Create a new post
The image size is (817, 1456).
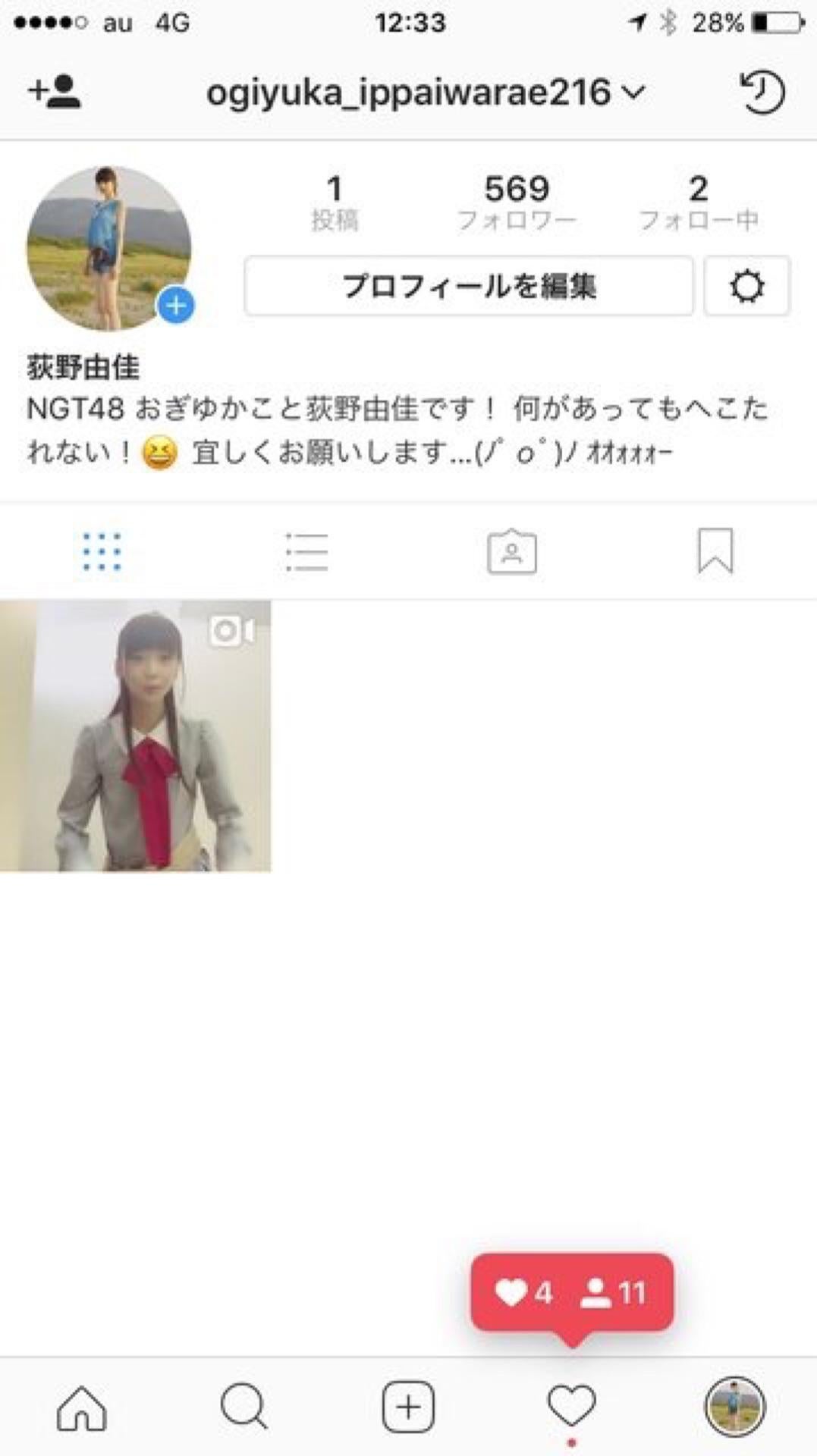[408, 1407]
